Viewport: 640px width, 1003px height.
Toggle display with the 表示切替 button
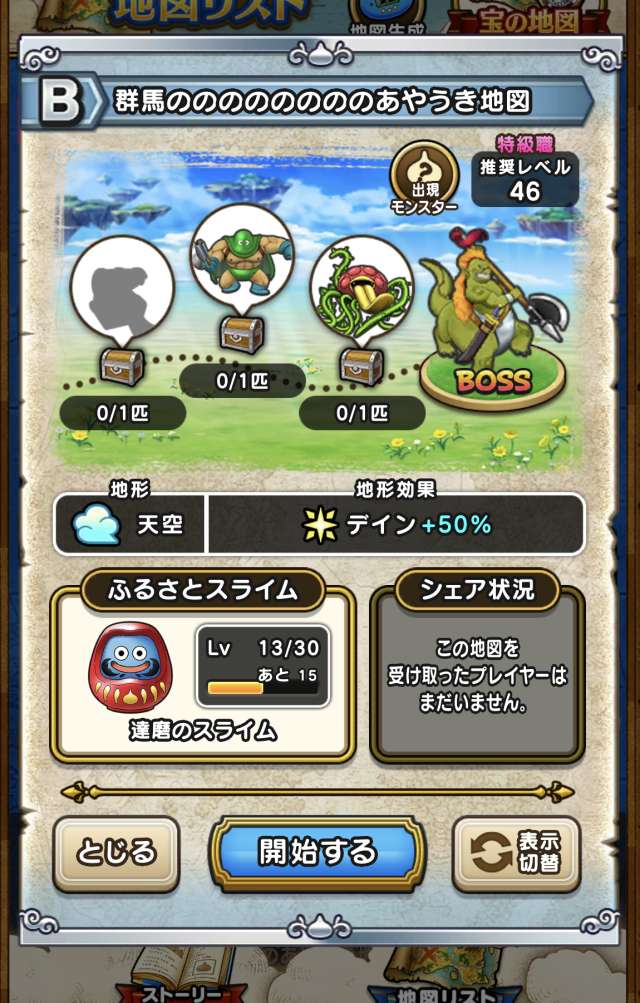[x=516, y=852]
